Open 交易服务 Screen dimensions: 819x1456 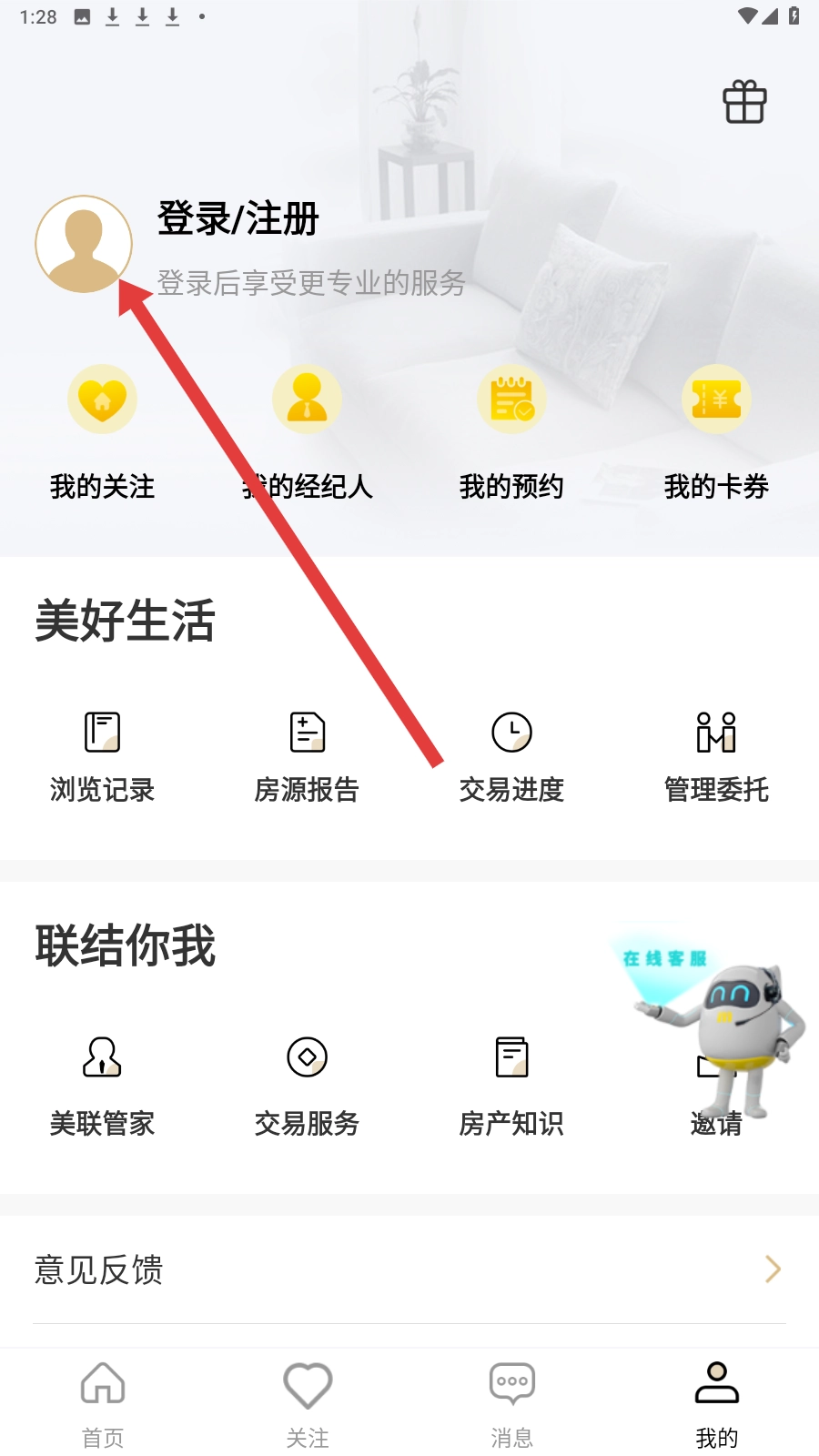[x=308, y=1085]
